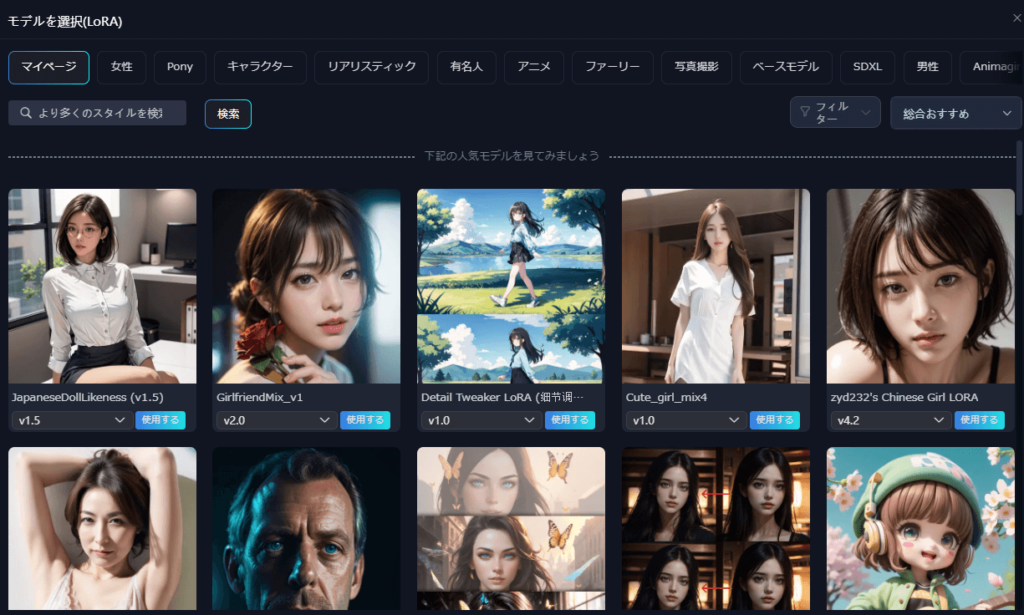Switch to the Pony tab

click(180, 67)
